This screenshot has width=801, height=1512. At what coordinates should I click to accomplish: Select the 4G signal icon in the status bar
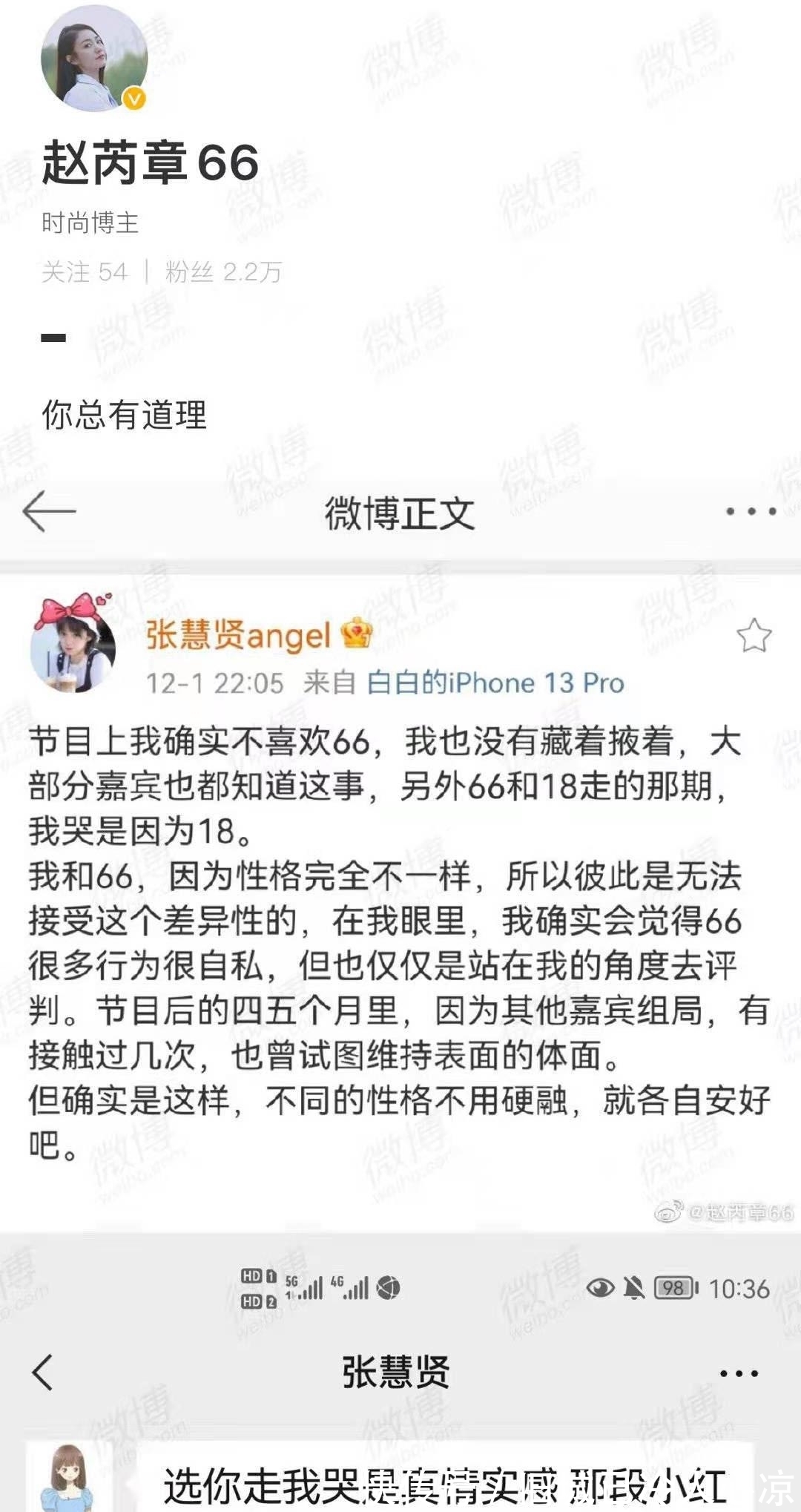pos(351,1286)
